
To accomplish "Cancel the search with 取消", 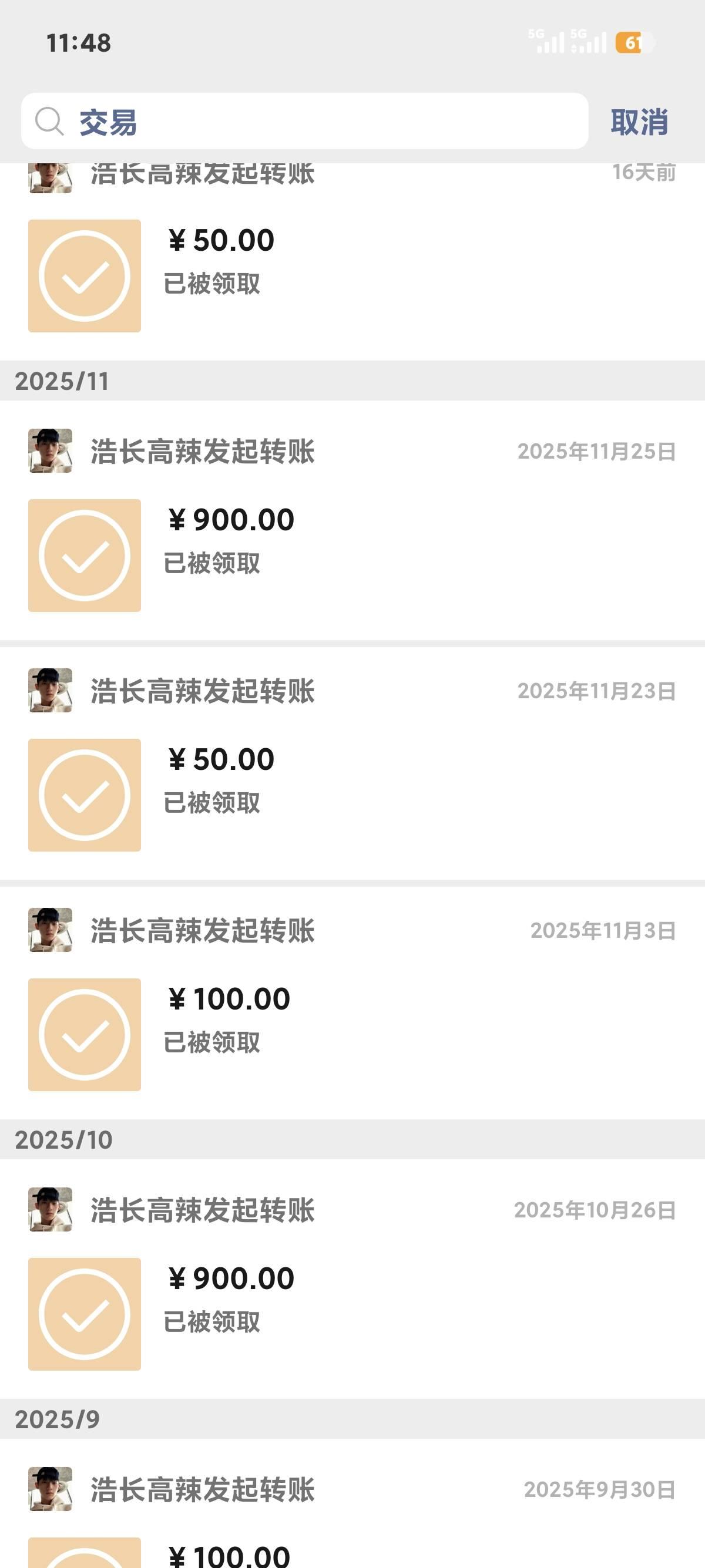I will 639,122.
